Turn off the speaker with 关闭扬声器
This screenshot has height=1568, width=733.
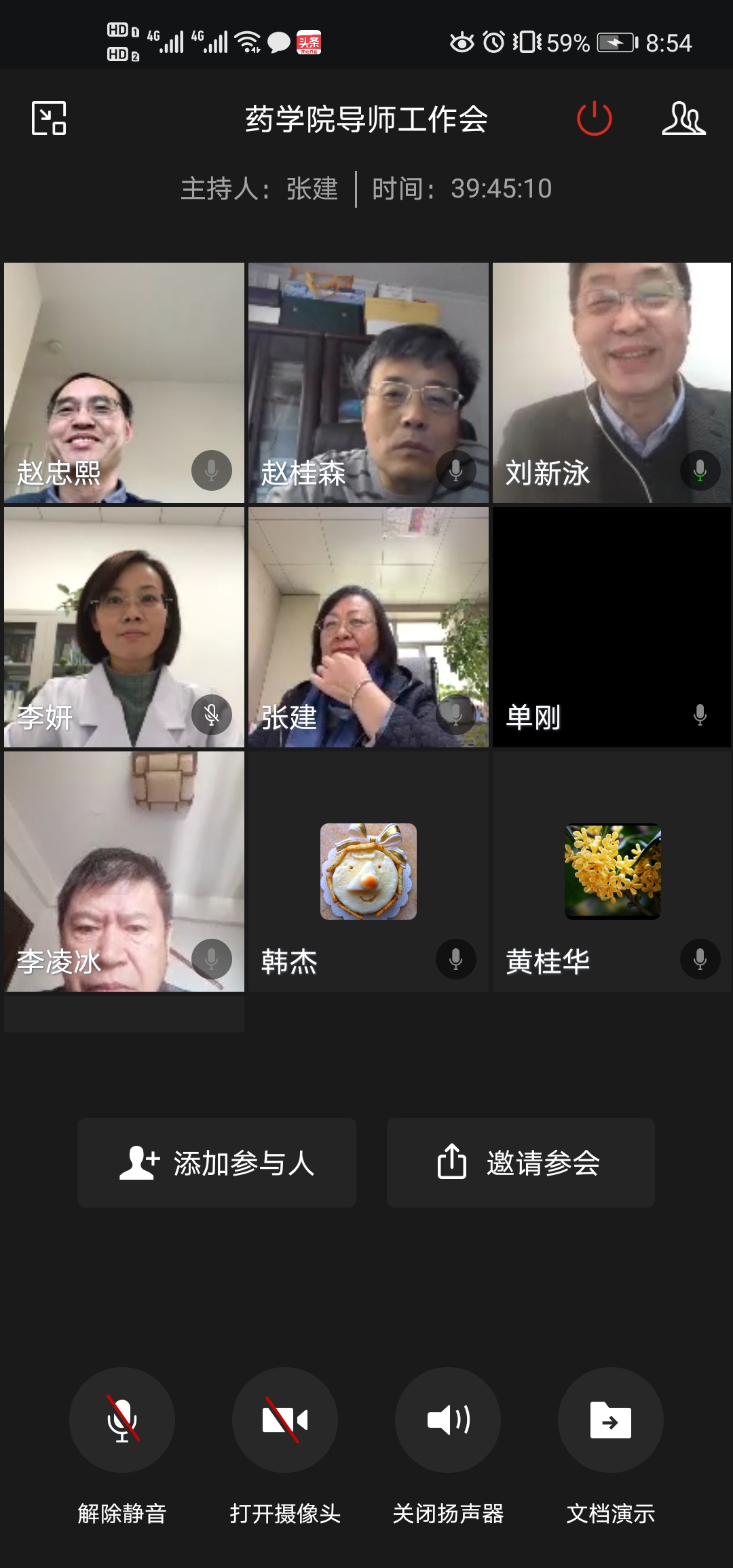[448, 1420]
